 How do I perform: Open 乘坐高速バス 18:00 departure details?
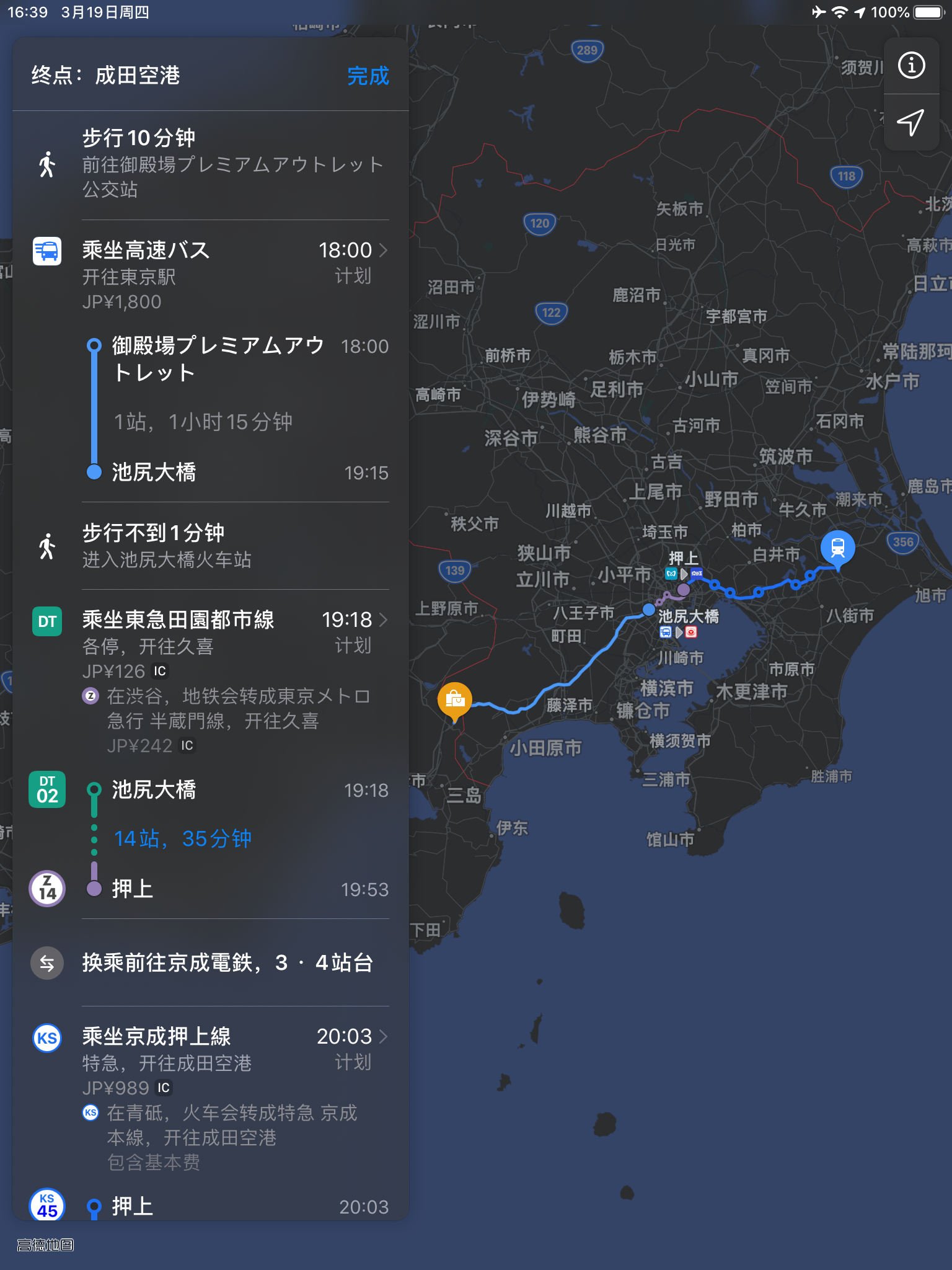[353, 251]
